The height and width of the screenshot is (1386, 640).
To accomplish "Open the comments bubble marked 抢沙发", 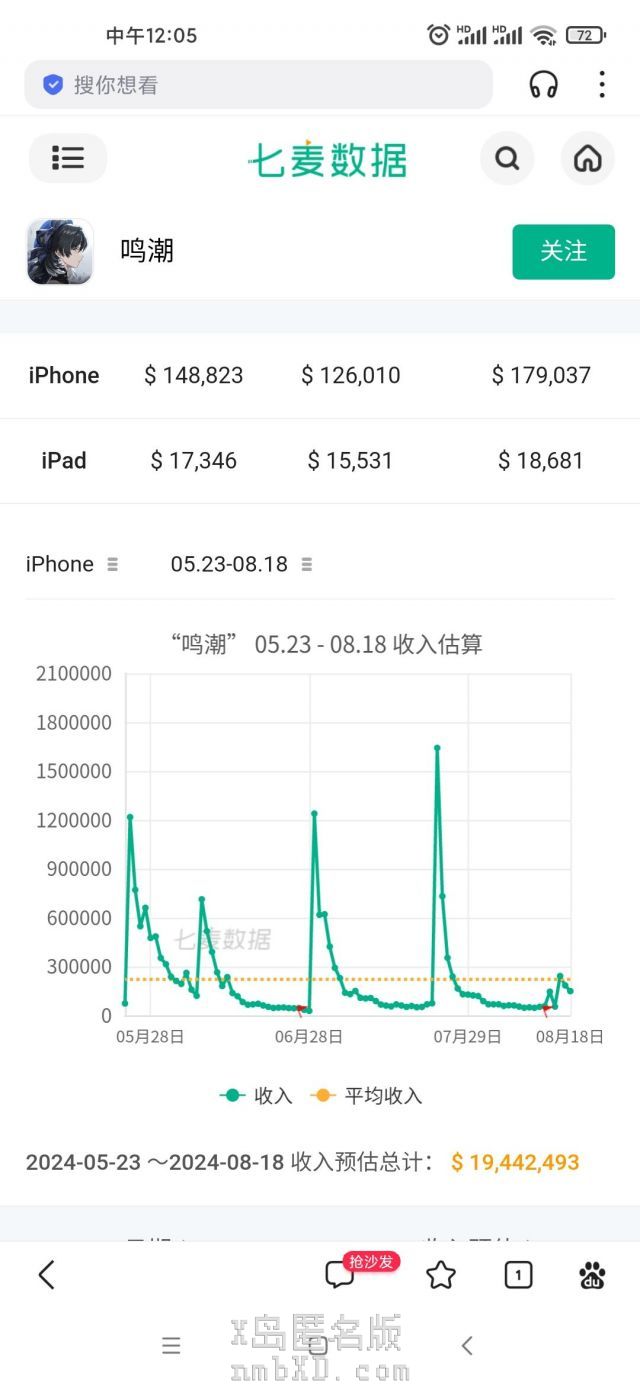I will [x=340, y=1274].
